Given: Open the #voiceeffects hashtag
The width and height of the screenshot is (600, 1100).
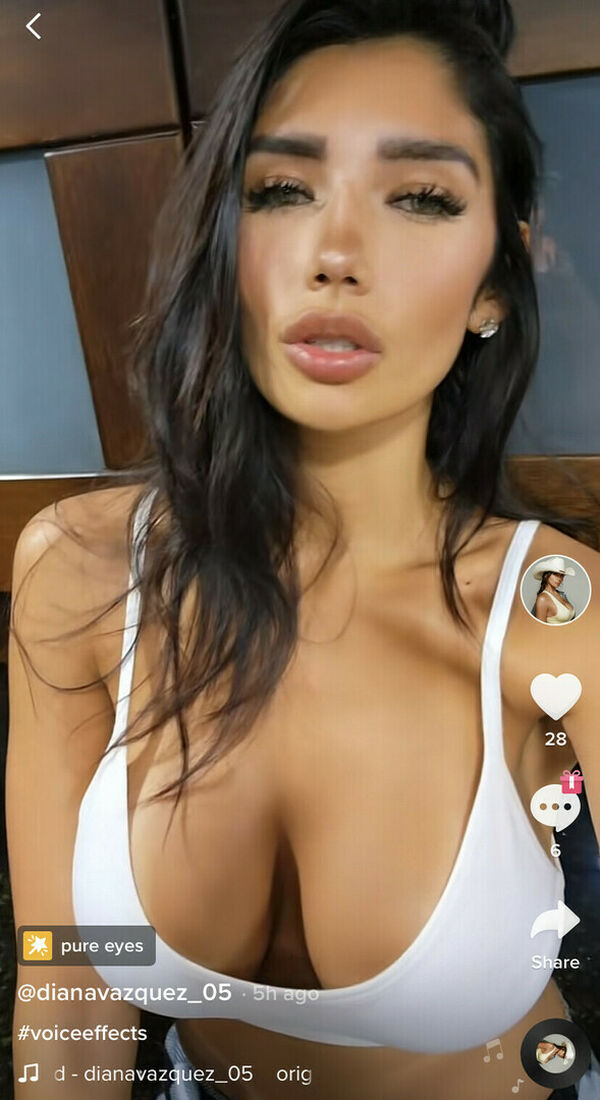Looking at the screenshot, I should click(x=82, y=1032).
